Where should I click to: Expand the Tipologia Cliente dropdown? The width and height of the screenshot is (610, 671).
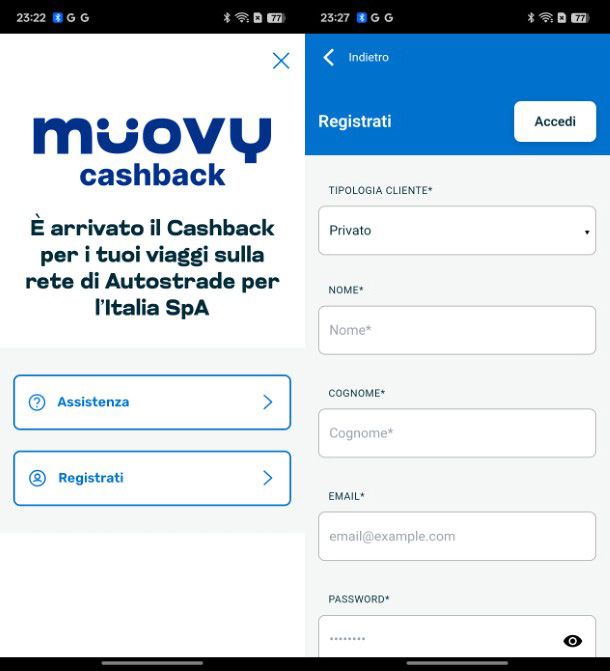point(457,231)
